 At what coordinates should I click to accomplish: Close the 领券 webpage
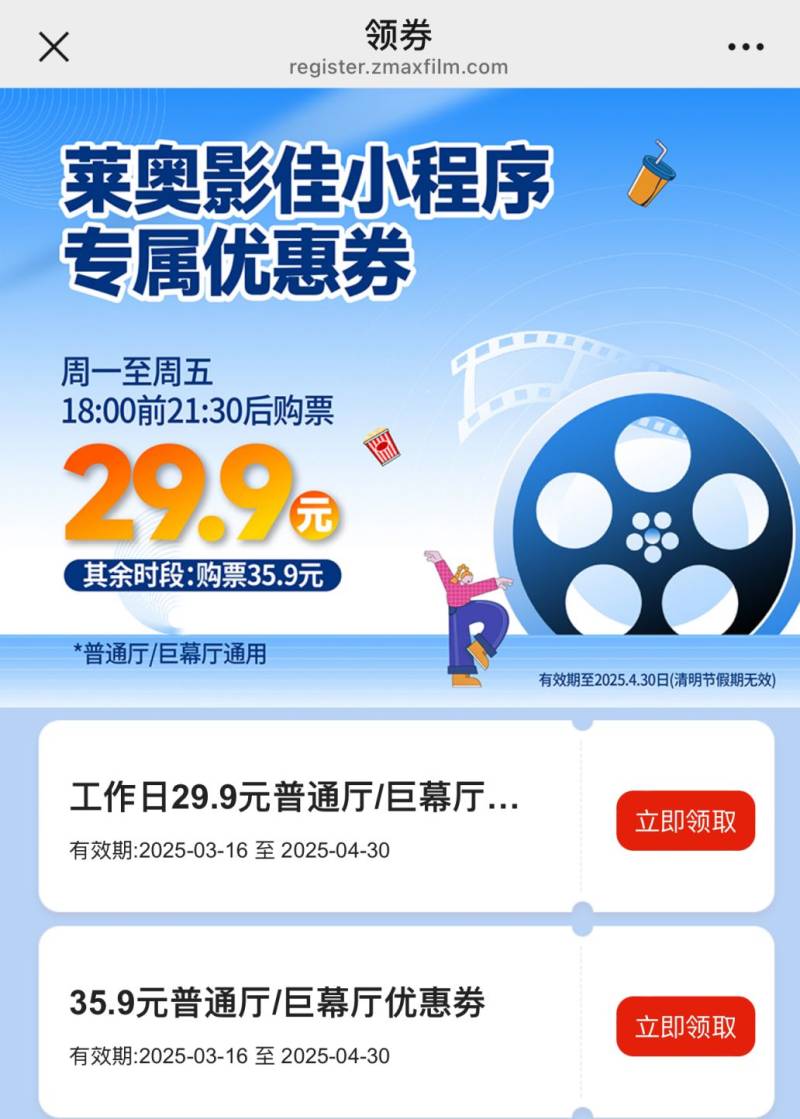(x=53, y=46)
